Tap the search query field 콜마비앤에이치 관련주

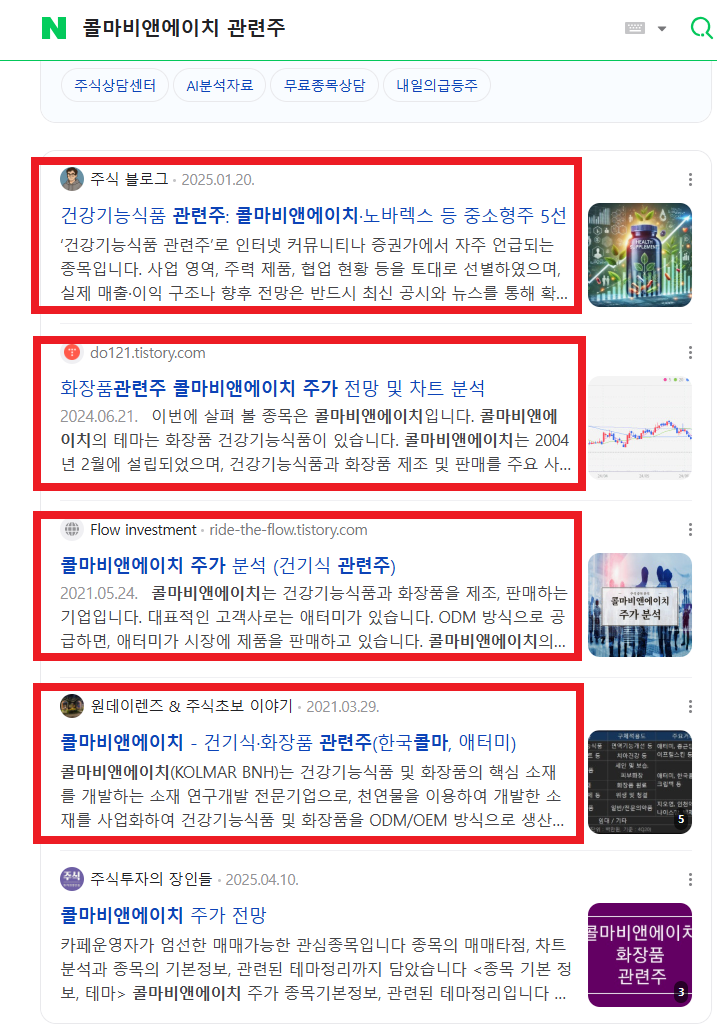tap(300, 28)
